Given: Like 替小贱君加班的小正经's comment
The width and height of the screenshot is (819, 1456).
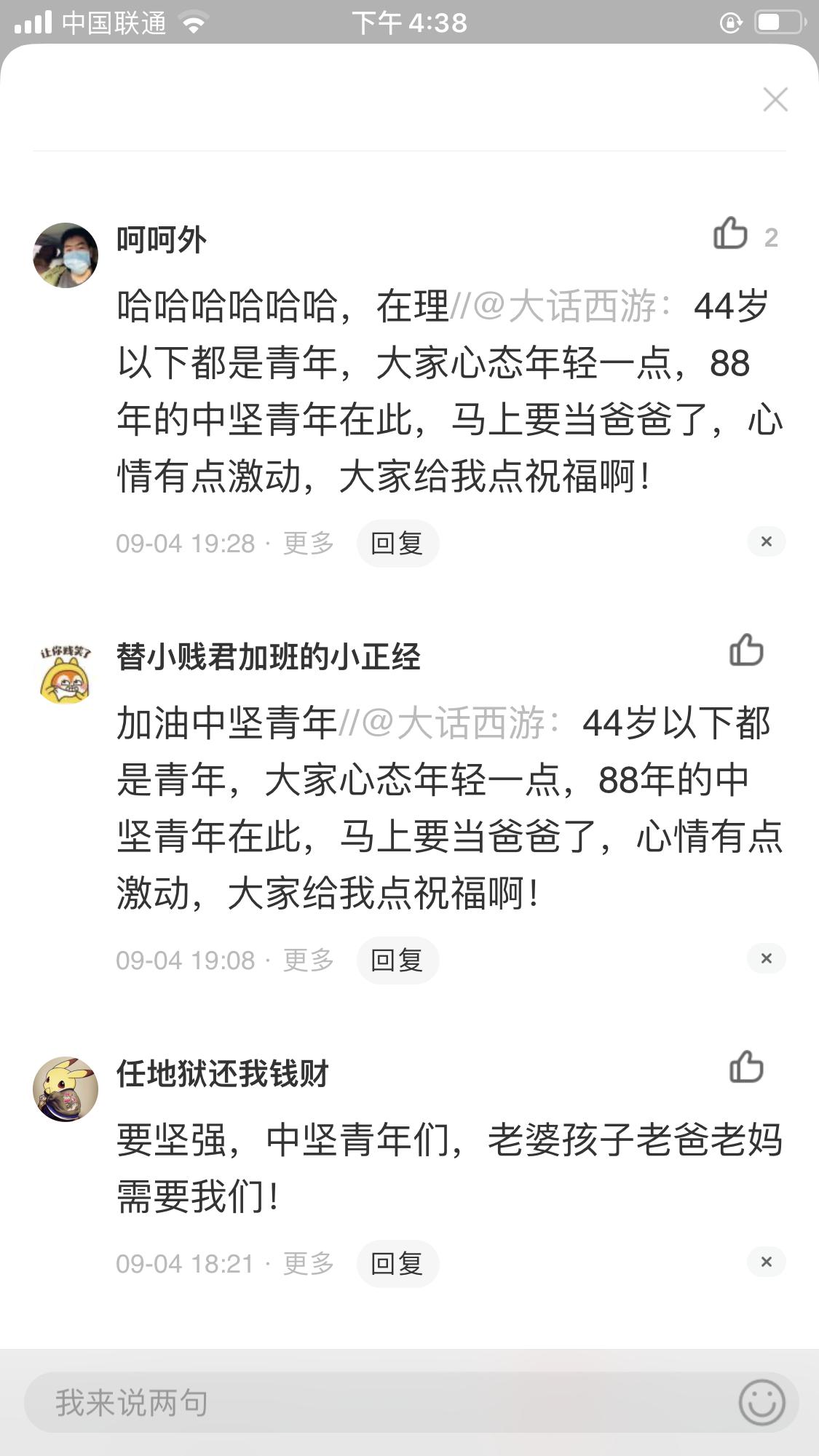Looking at the screenshot, I should coord(746,651).
